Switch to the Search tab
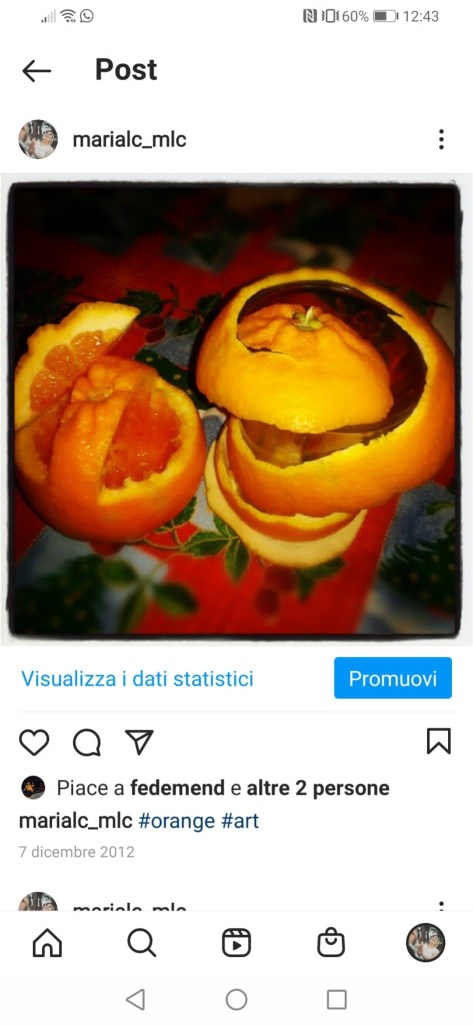This screenshot has height=1025, width=473. [x=142, y=943]
